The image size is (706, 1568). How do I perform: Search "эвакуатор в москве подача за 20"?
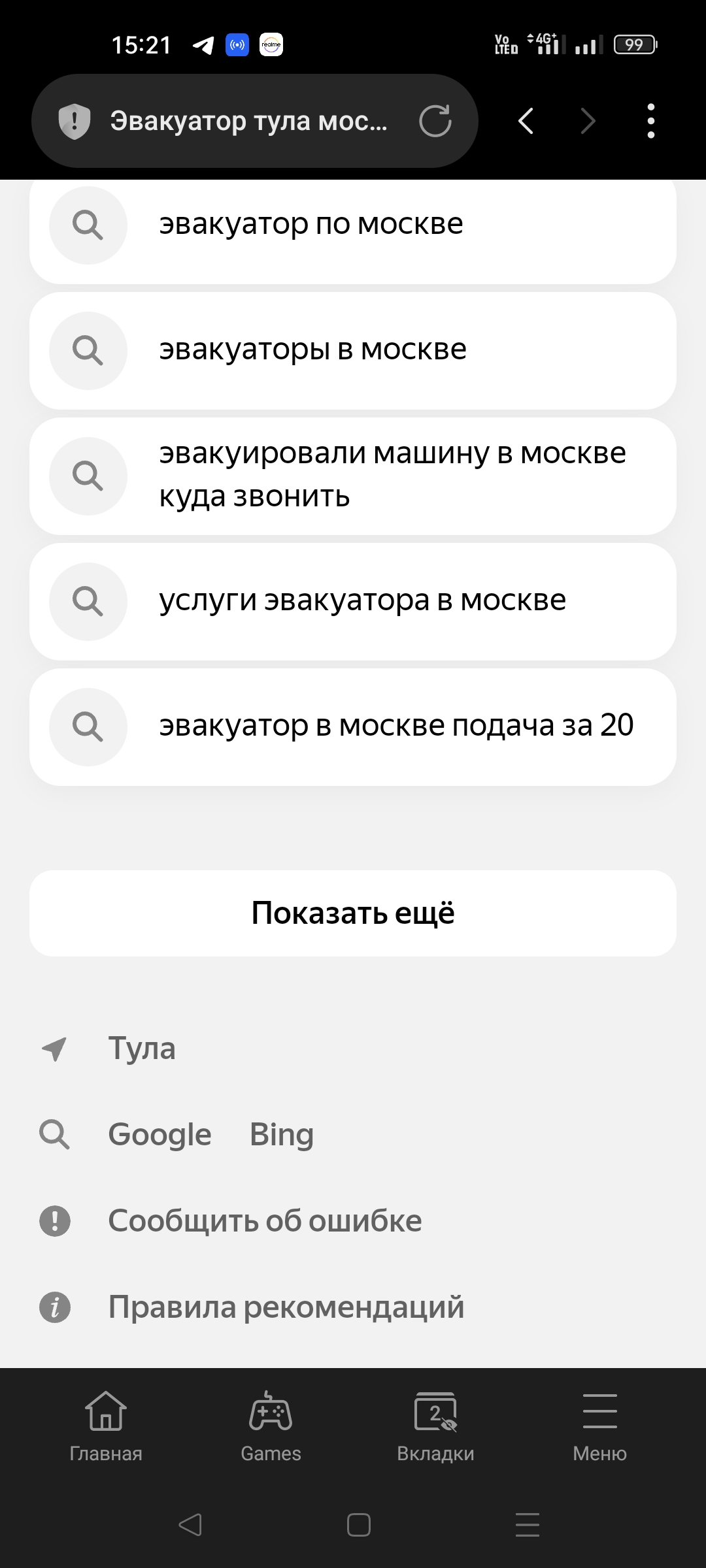click(353, 727)
